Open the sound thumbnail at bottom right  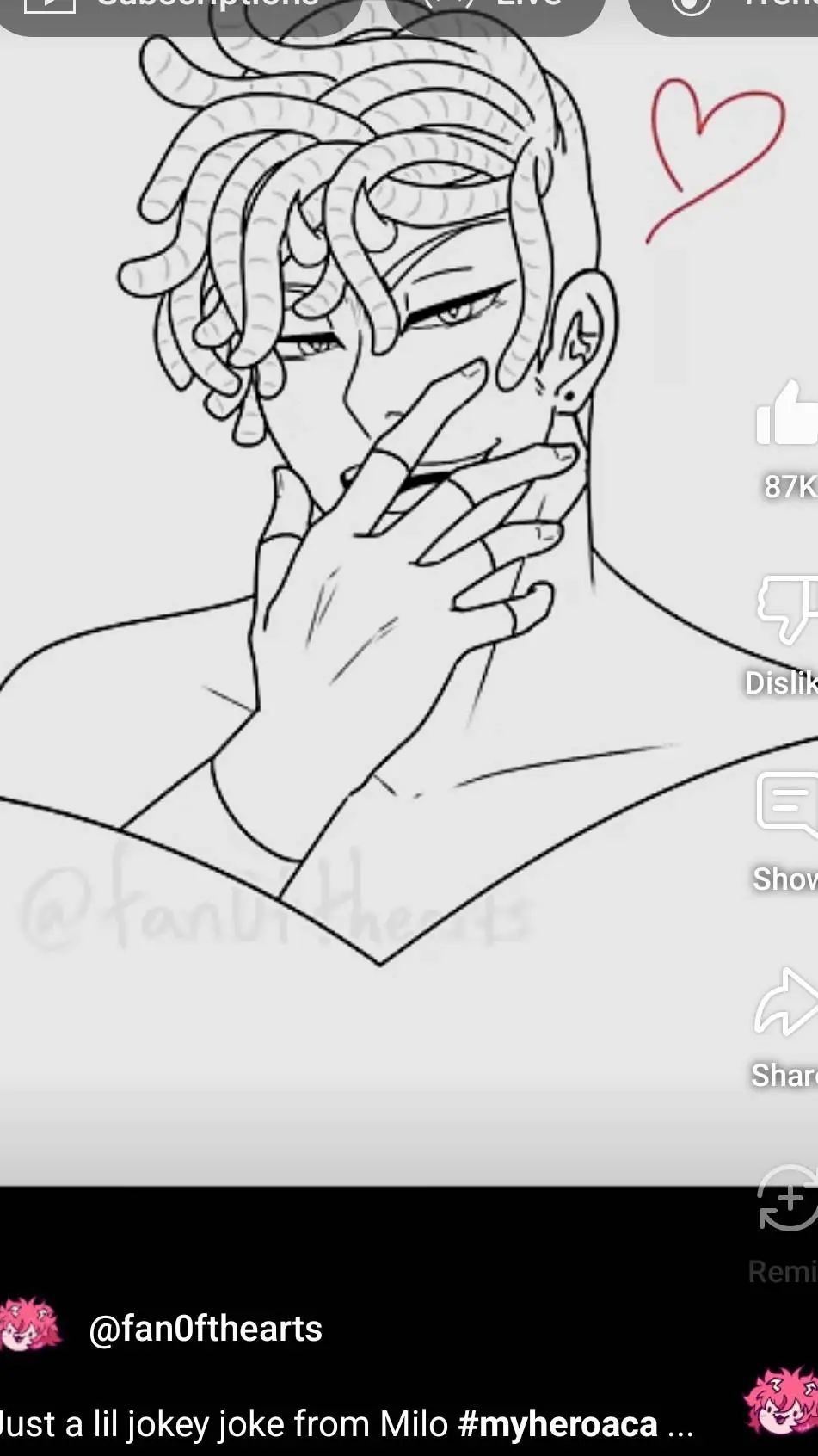coord(781,1403)
